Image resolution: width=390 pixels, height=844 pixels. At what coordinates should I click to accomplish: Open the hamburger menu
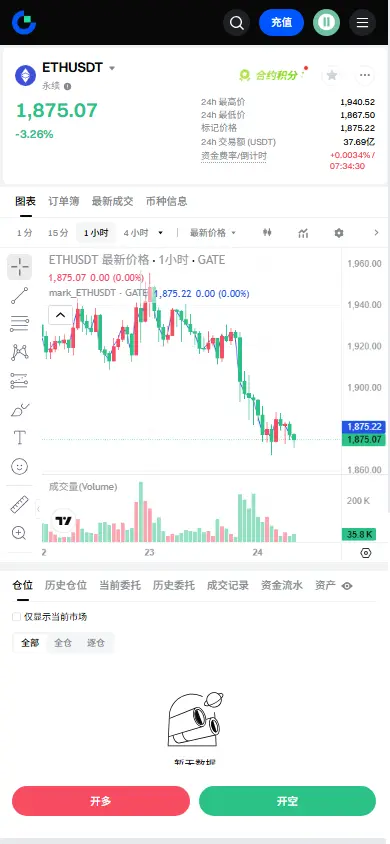[363, 23]
